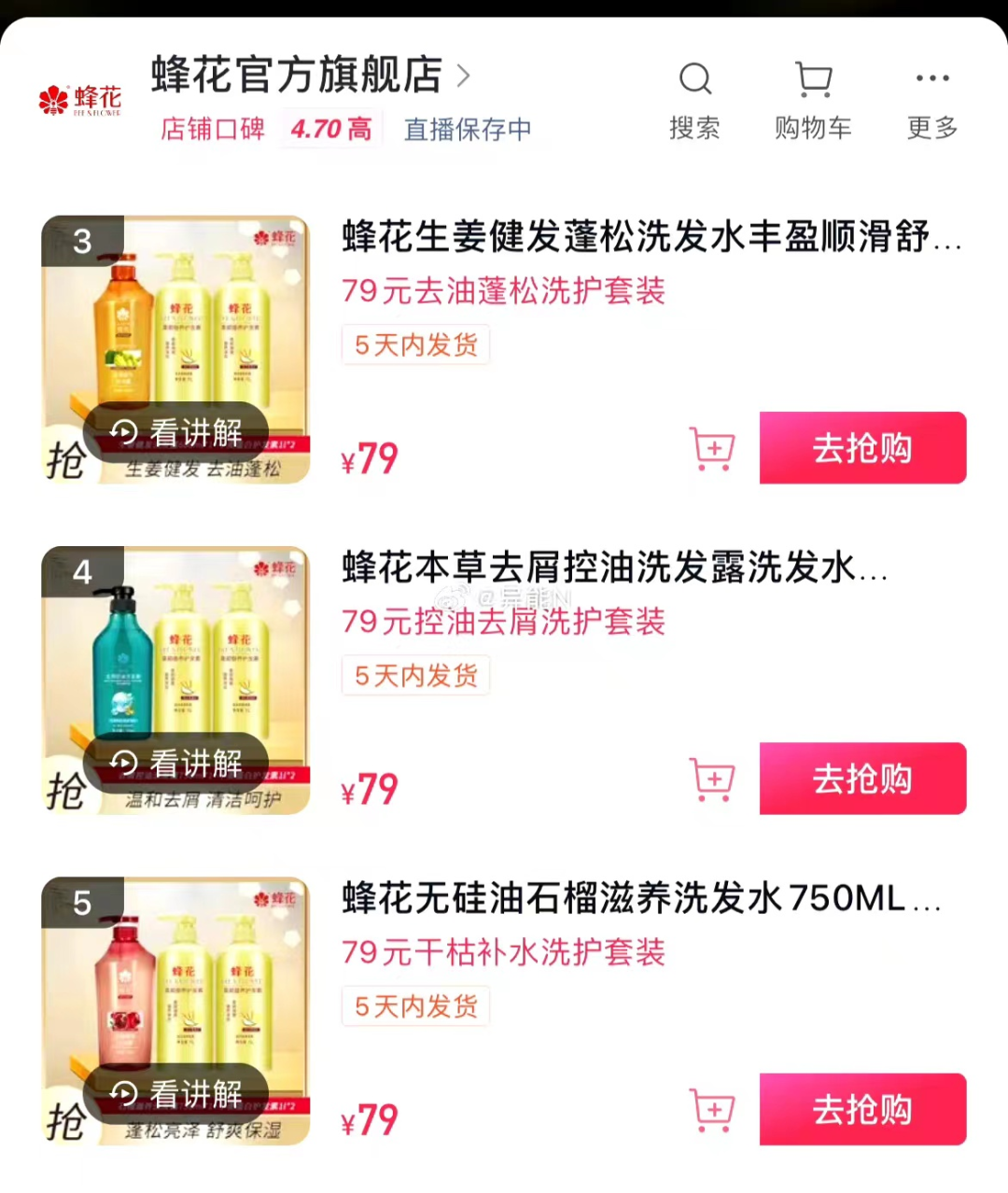The image size is (1008, 1193).
Task: Add 生姜健发蓬松洗发水 to cart
Action: point(712,449)
